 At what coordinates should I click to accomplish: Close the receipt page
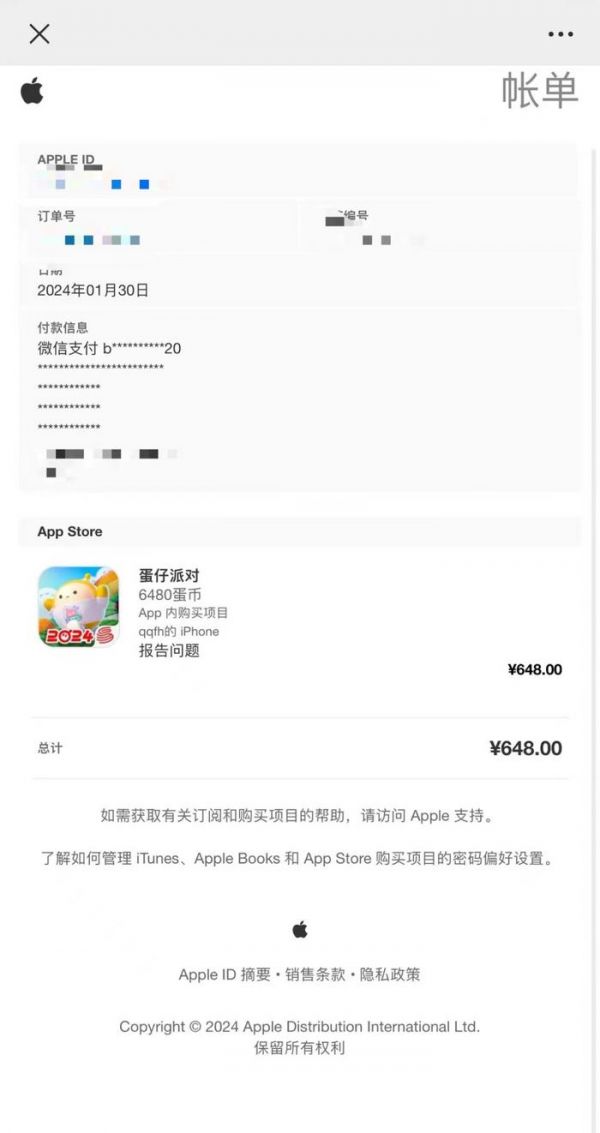pyautogui.click(x=39, y=34)
